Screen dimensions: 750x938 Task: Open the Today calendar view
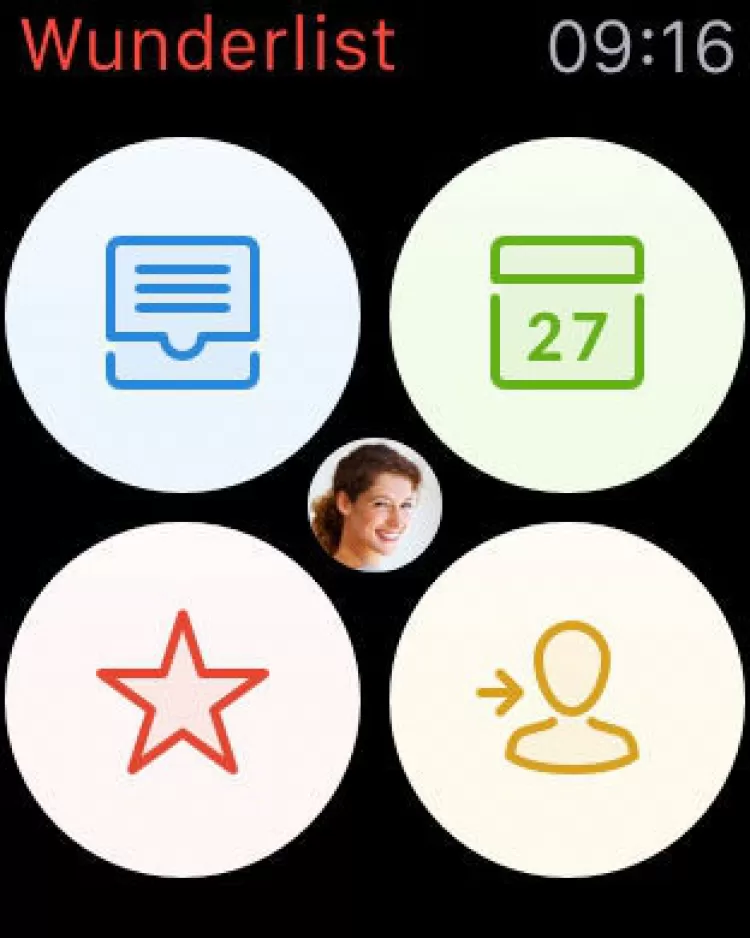coord(567,313)
